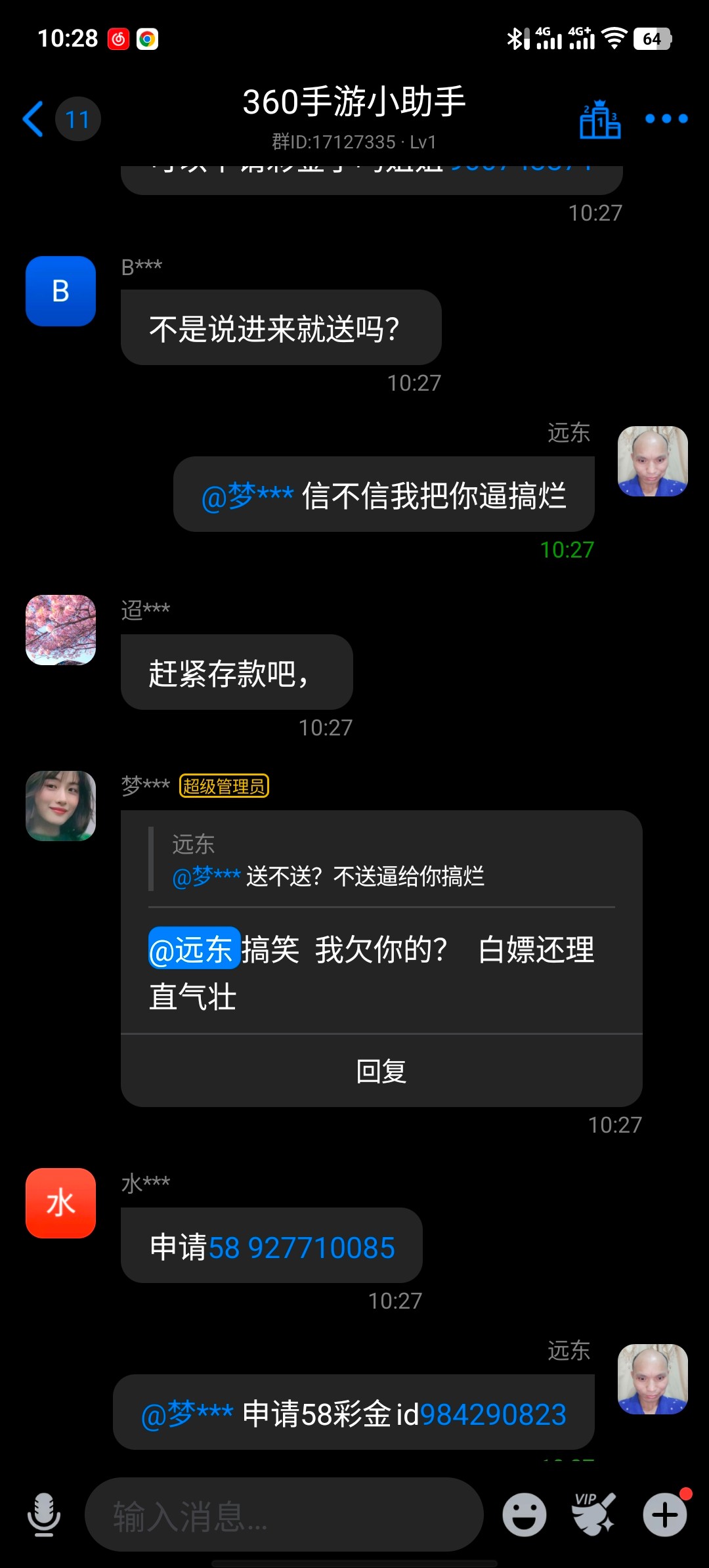The width and height of the screenshot is (709, 1568).
Task: Open the blue B avatar's profile
Action: pyautogui.click(x=60, y=291)
